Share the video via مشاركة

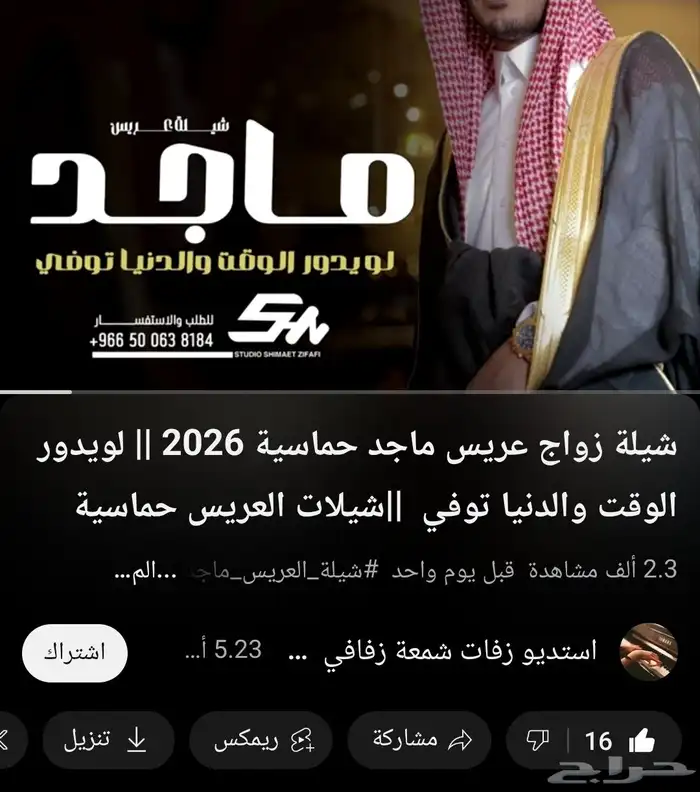coord(419,740)
